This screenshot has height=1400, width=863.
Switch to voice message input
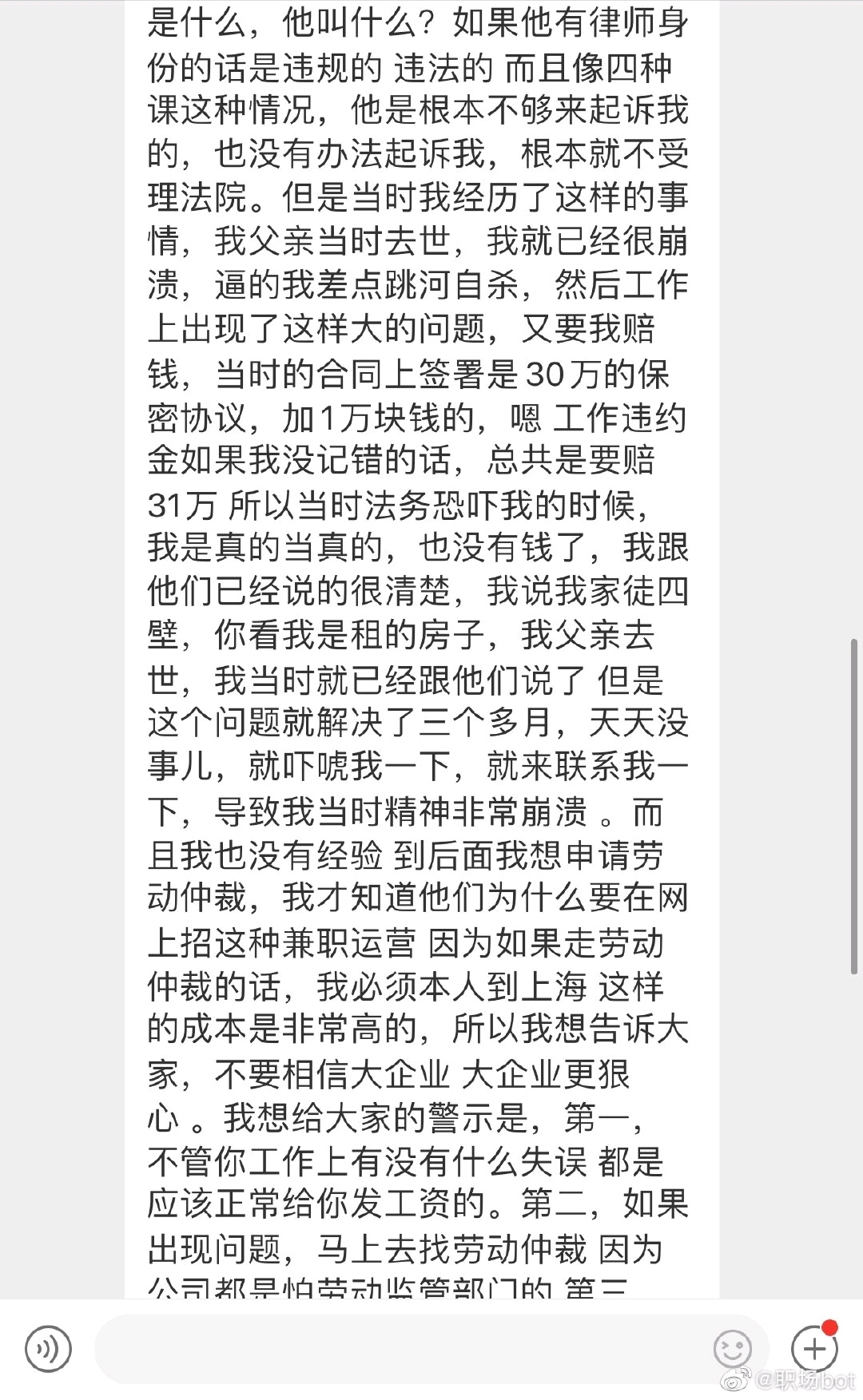[48, 1350]
